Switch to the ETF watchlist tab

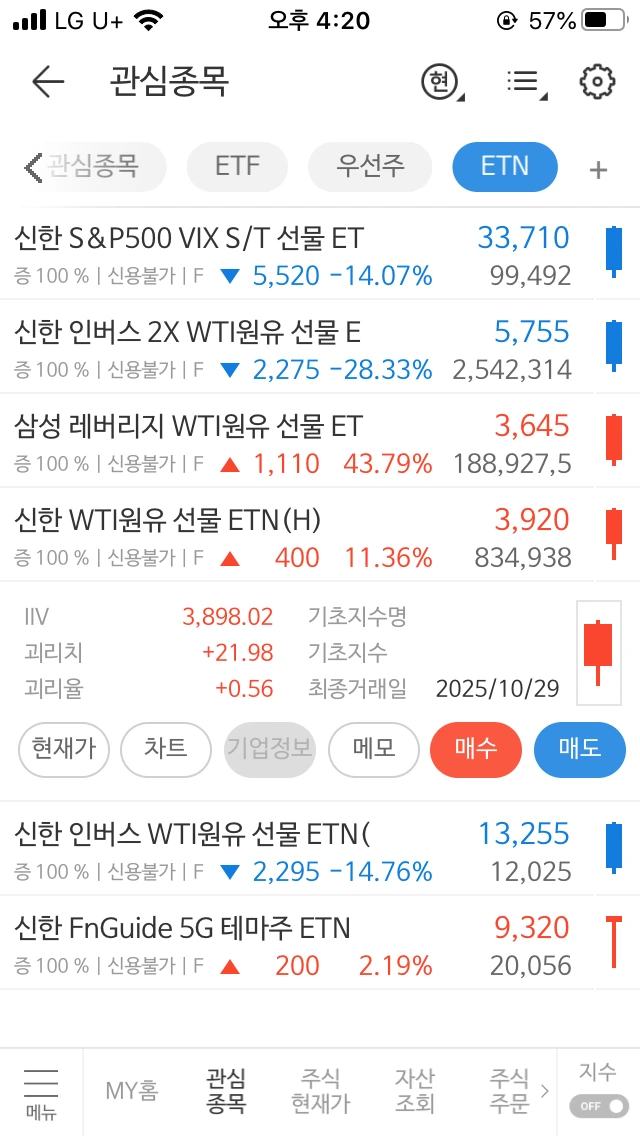237,166
